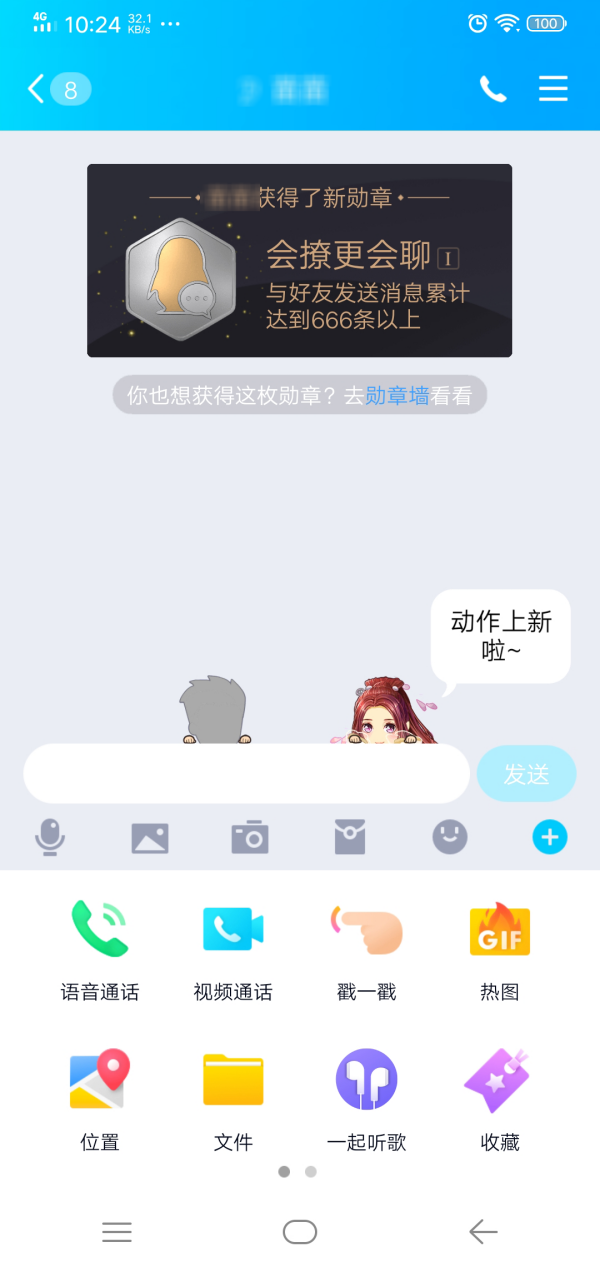
Task: Tap the 发送 send button
Action: point(526,774)
